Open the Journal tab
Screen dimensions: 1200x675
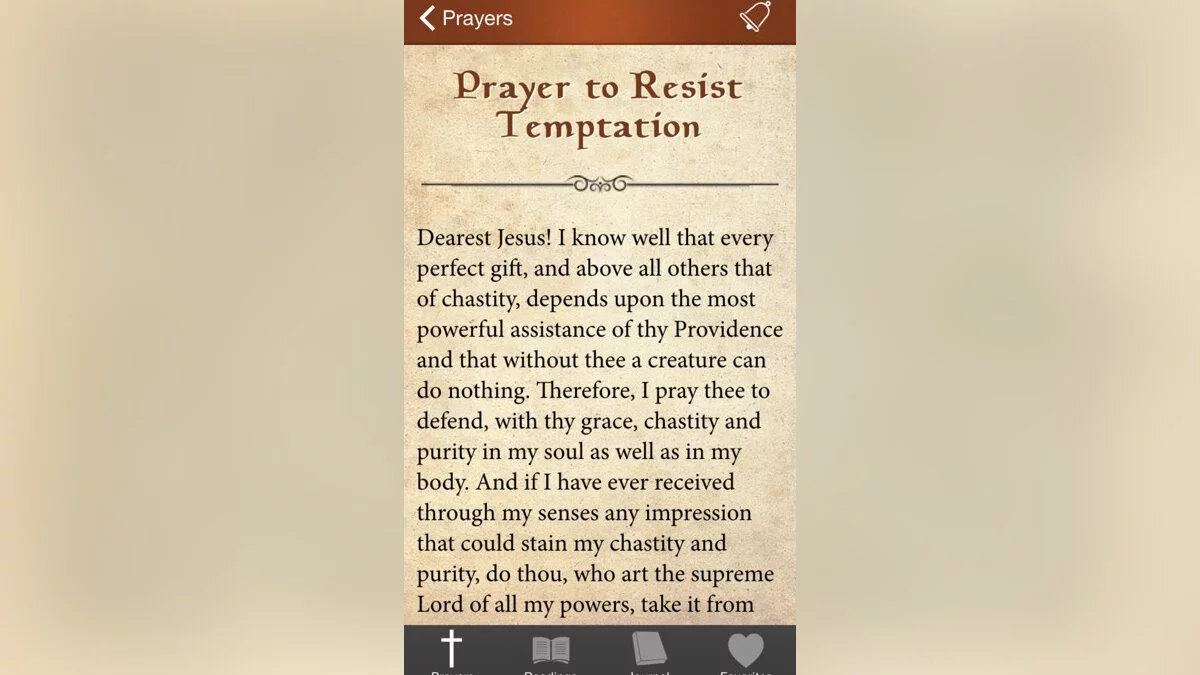pyautogui.click(x=648, y=650)
